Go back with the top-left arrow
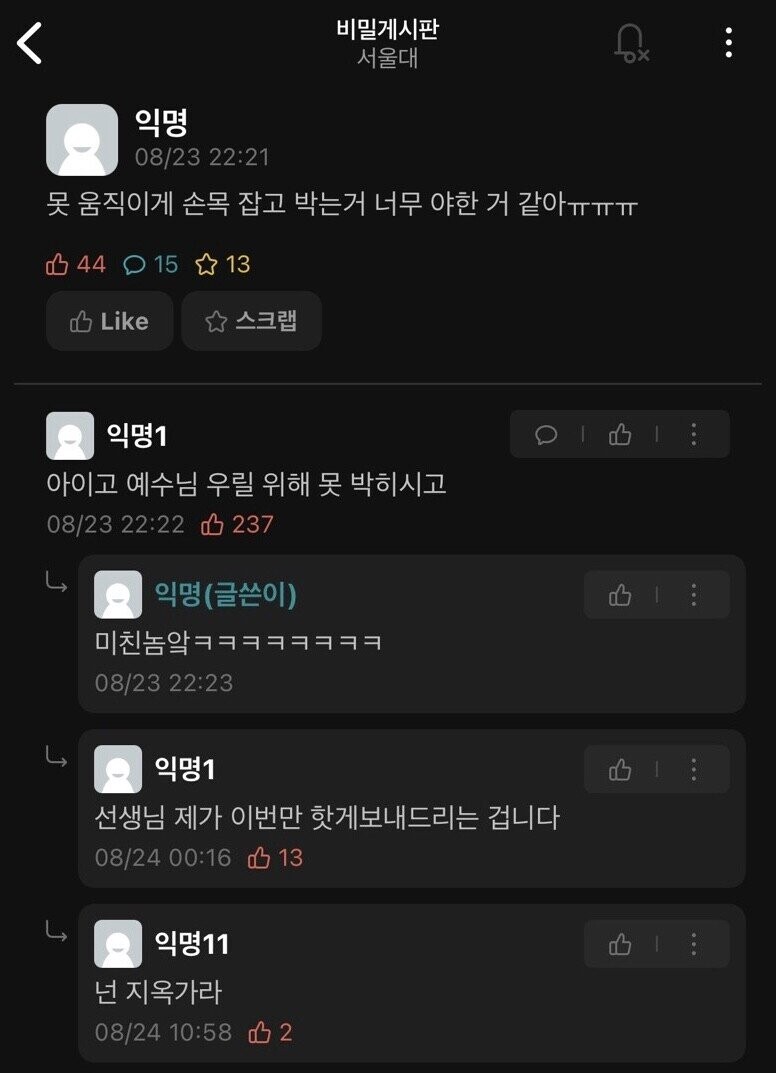This screenshot has width=776, height=1073. [x=30, y=44]
